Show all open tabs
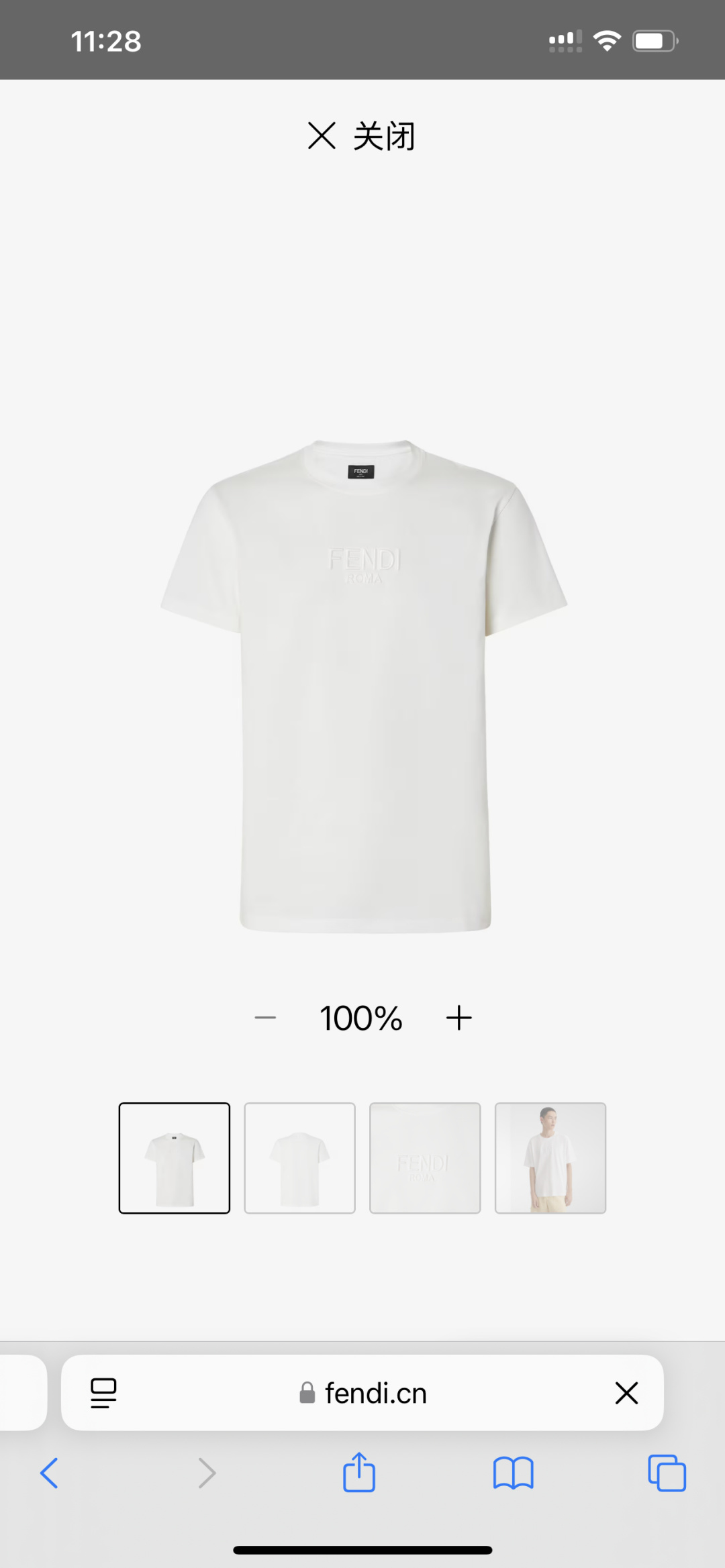 tap(667, 1473)
